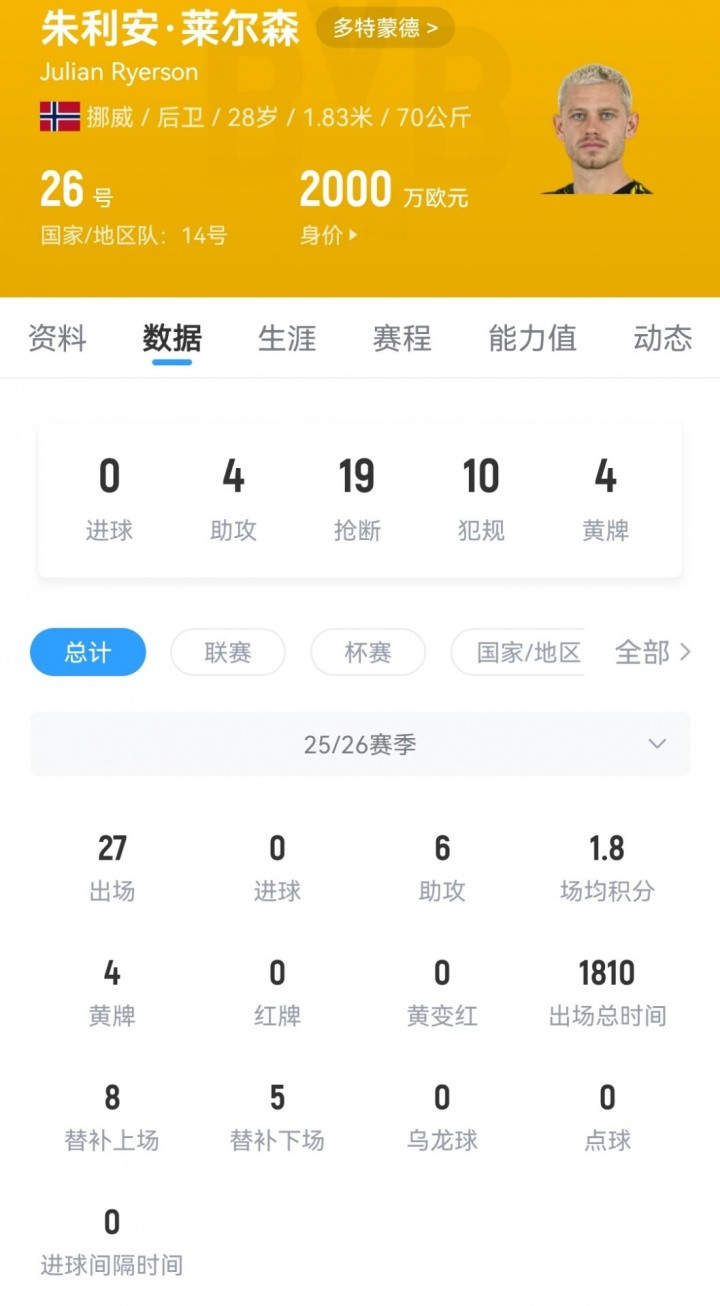Select the 数据 tab

pyautogui.click(x=172, y=338)
